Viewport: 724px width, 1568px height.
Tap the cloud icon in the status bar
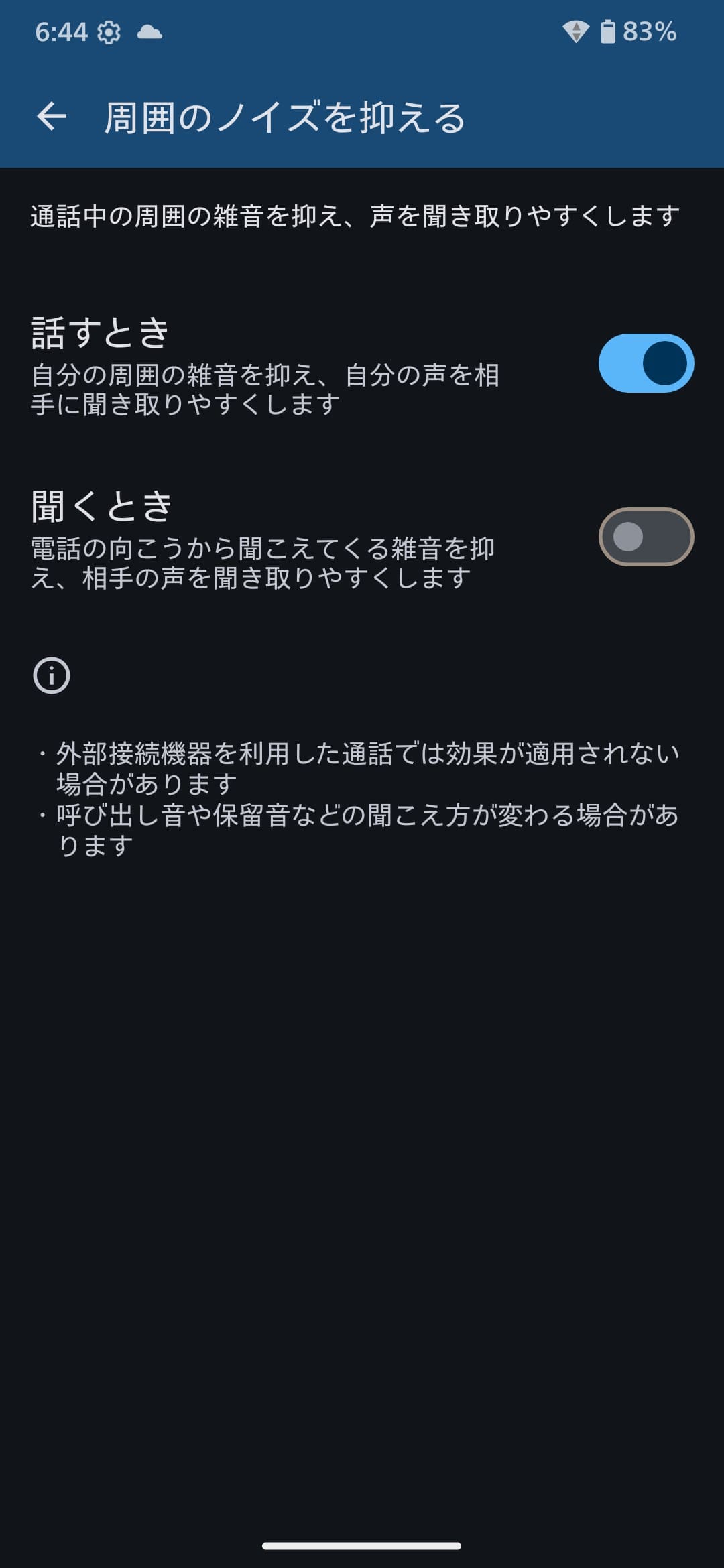point(149,31)
